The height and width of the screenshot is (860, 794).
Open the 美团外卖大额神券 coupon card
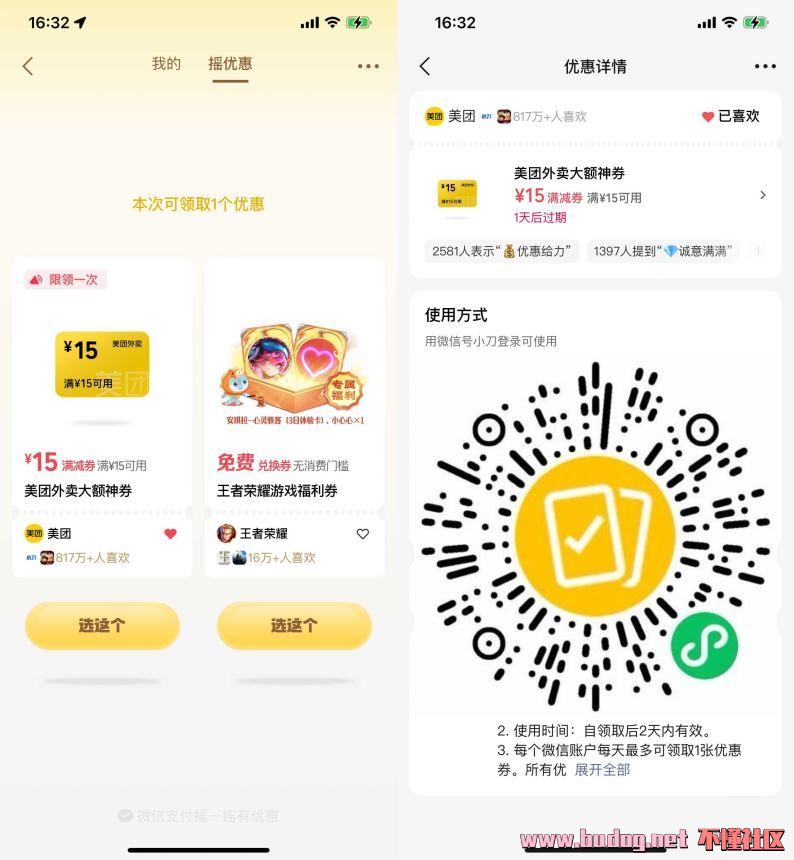pyautogui.click(x=102, y=400)
